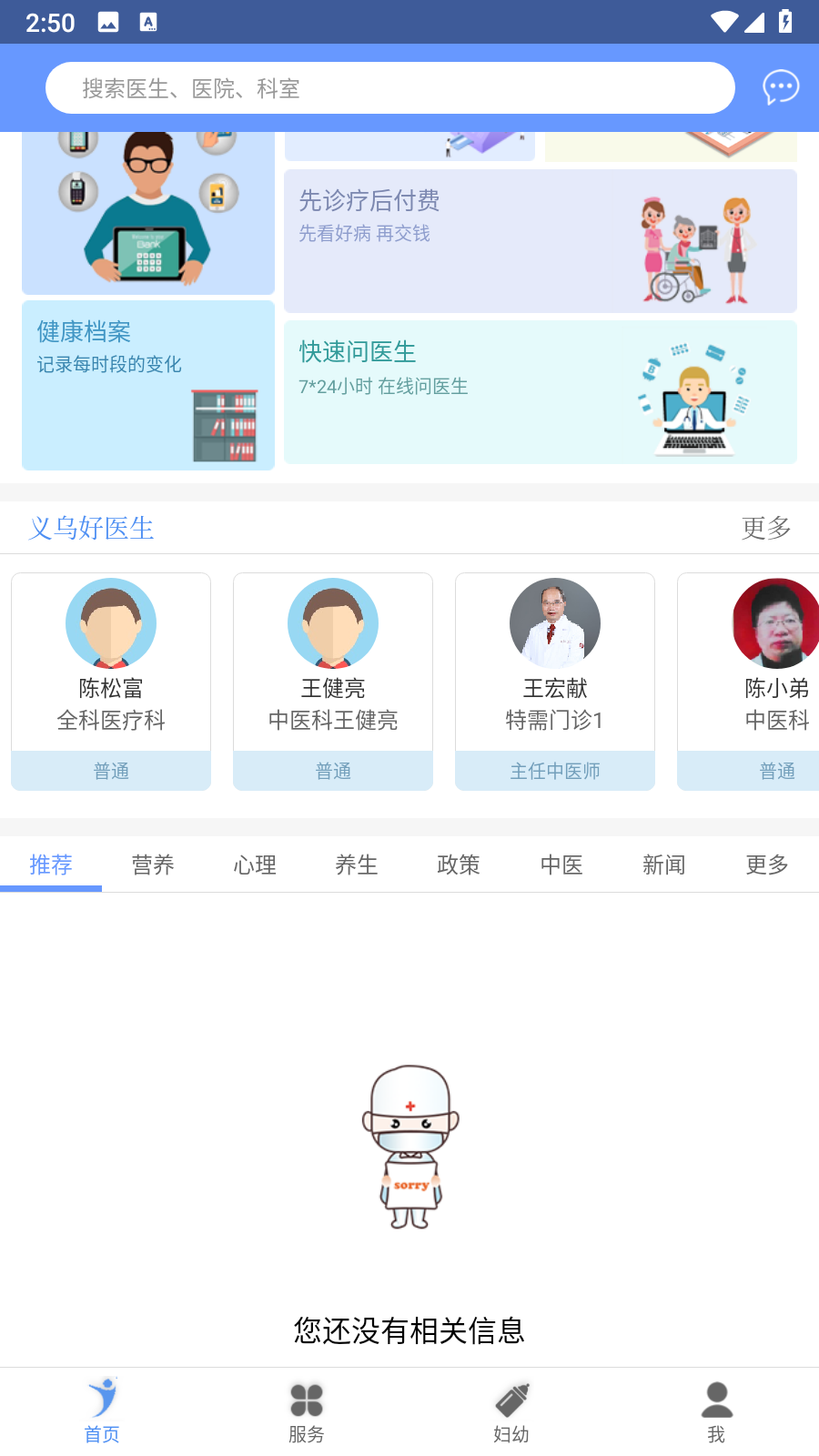Open doctor 陈小弟's card
Screen dimensions: 819x1456
pyautogui.click(x=755, y=681)
